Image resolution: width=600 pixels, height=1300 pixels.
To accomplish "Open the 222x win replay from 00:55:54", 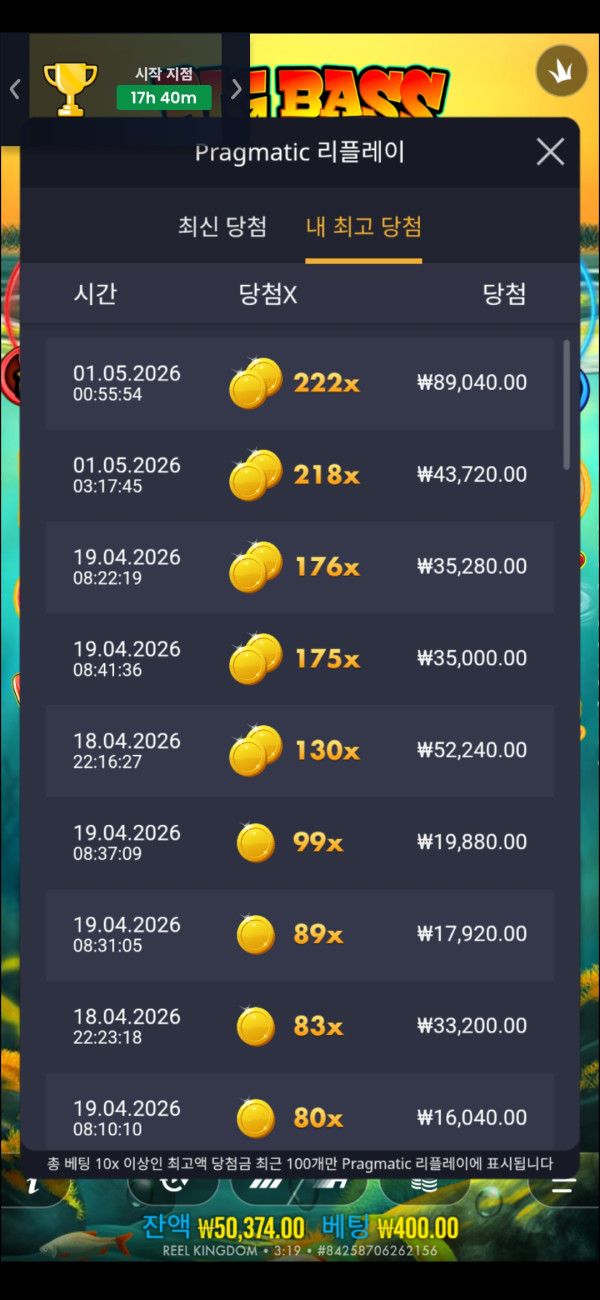I will pos(299,383).
